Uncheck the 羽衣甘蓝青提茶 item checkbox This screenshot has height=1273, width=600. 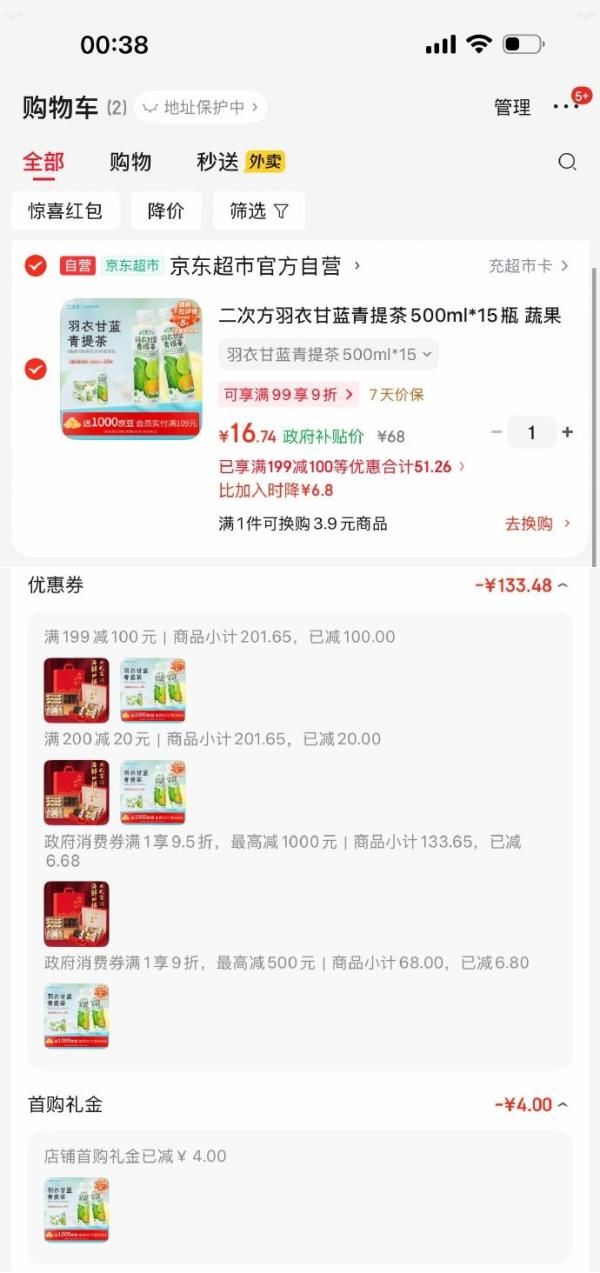point(35,369)
